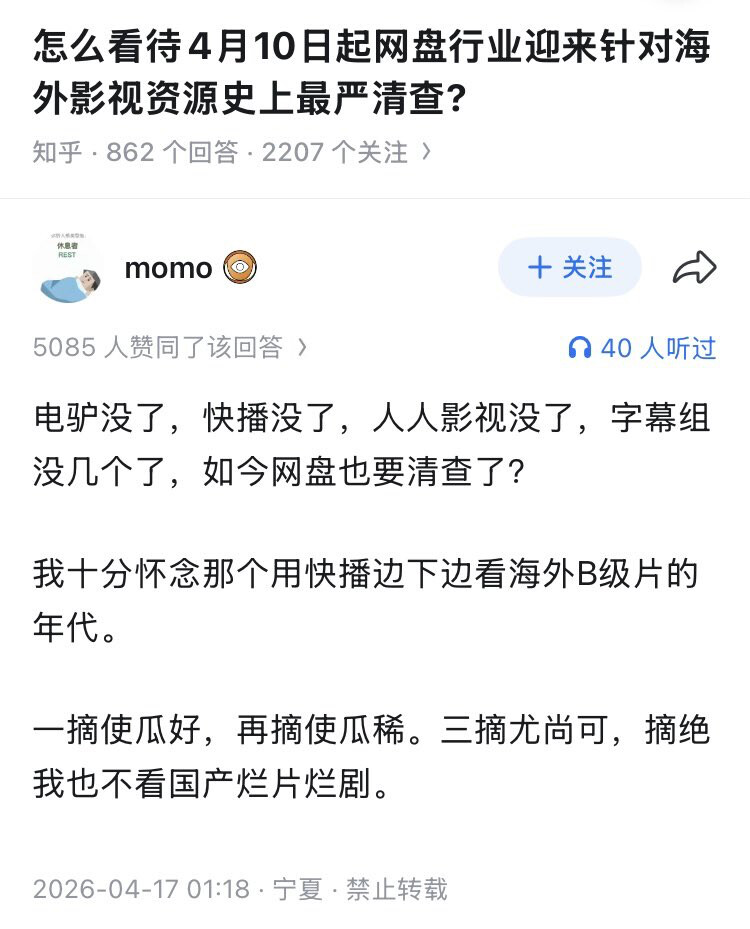The width and height of the screenshot is (750, 929).
Task: Follow the user momo
Action: [569, 268]
